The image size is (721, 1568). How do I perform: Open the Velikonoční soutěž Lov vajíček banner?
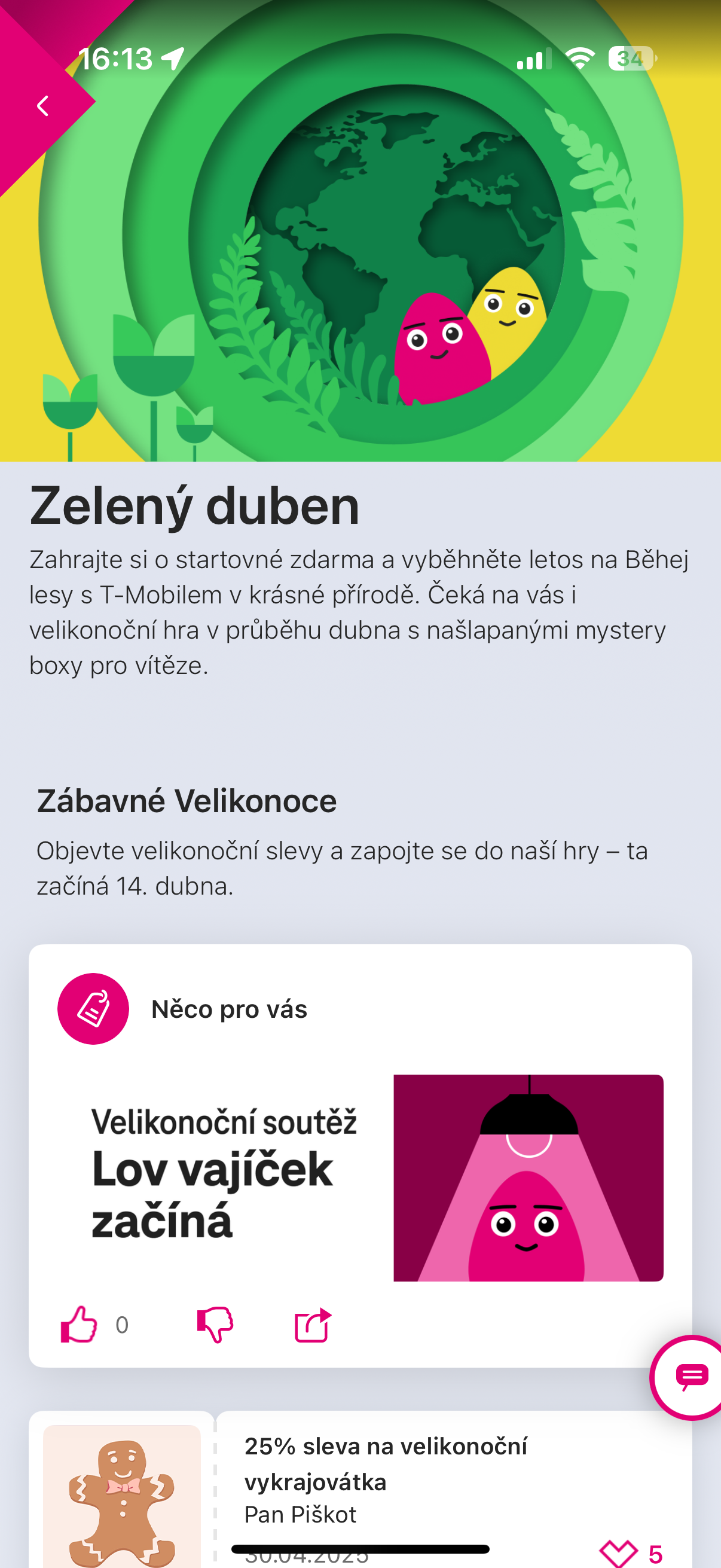[x=360, y=1177]
